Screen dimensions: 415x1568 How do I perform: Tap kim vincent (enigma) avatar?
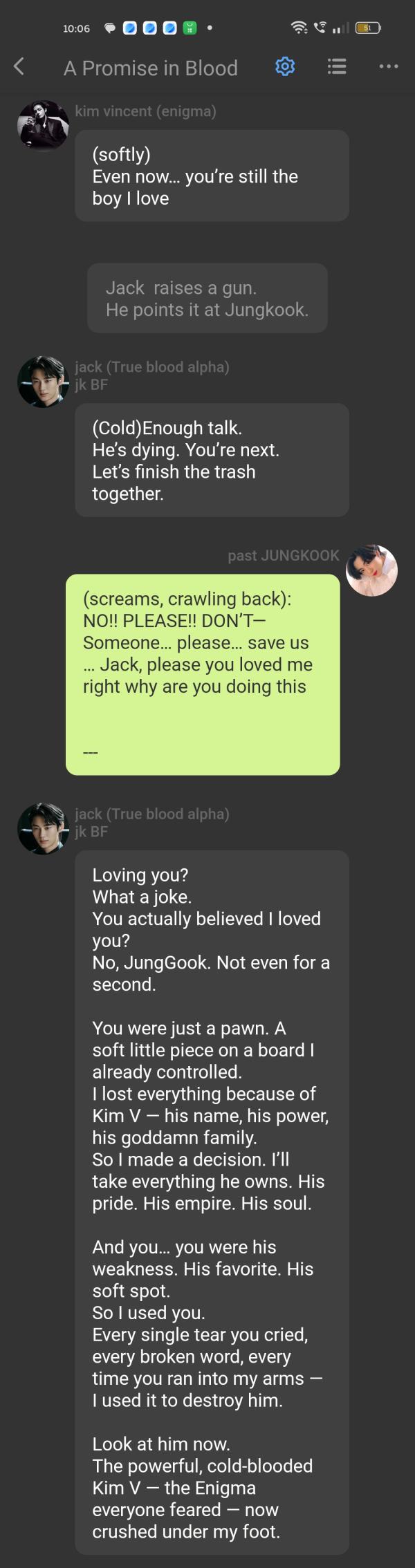[43, 125]
